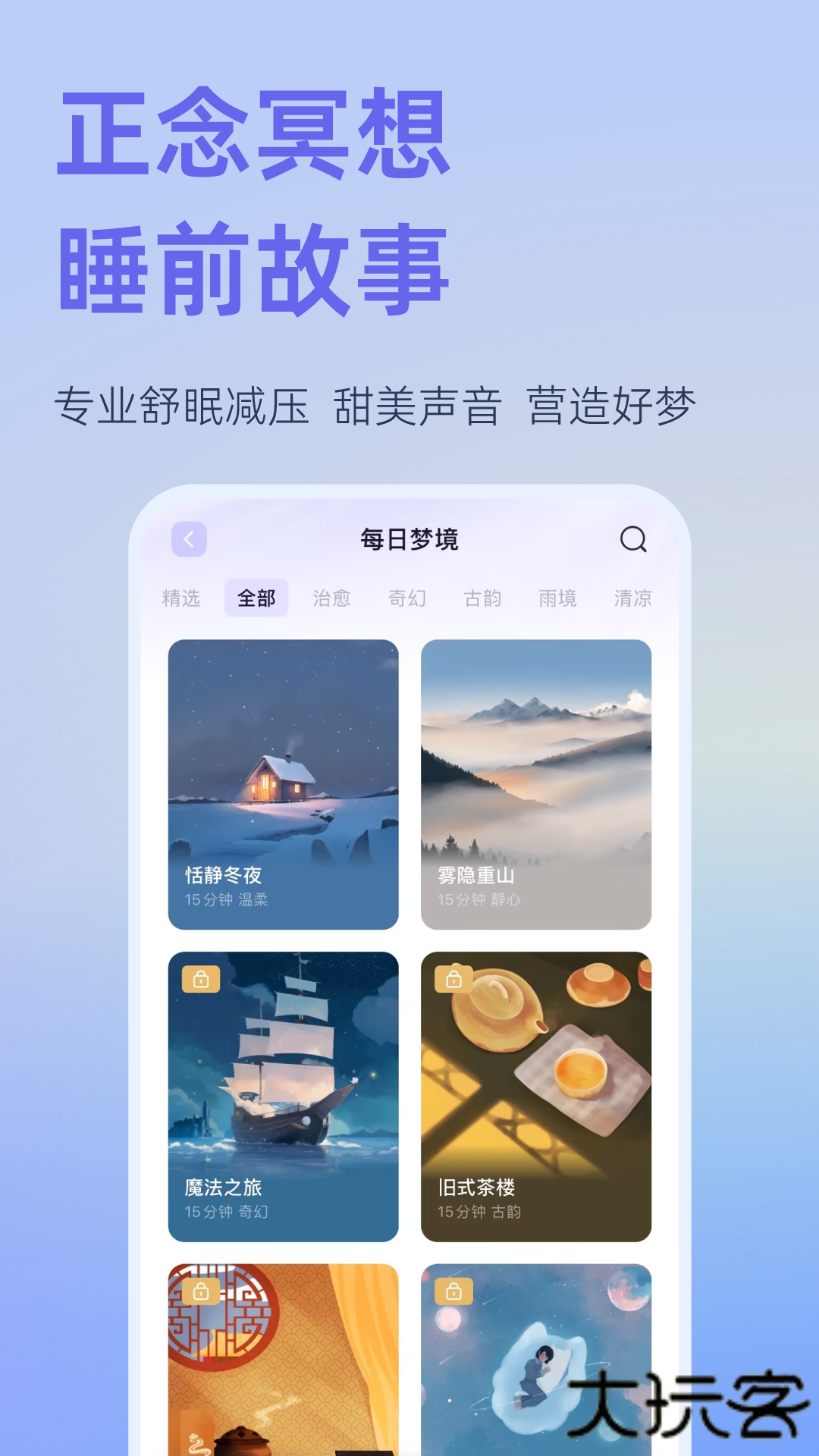Open the 清凉 category
819x1456 pixels.
click(x=634, y=598)
